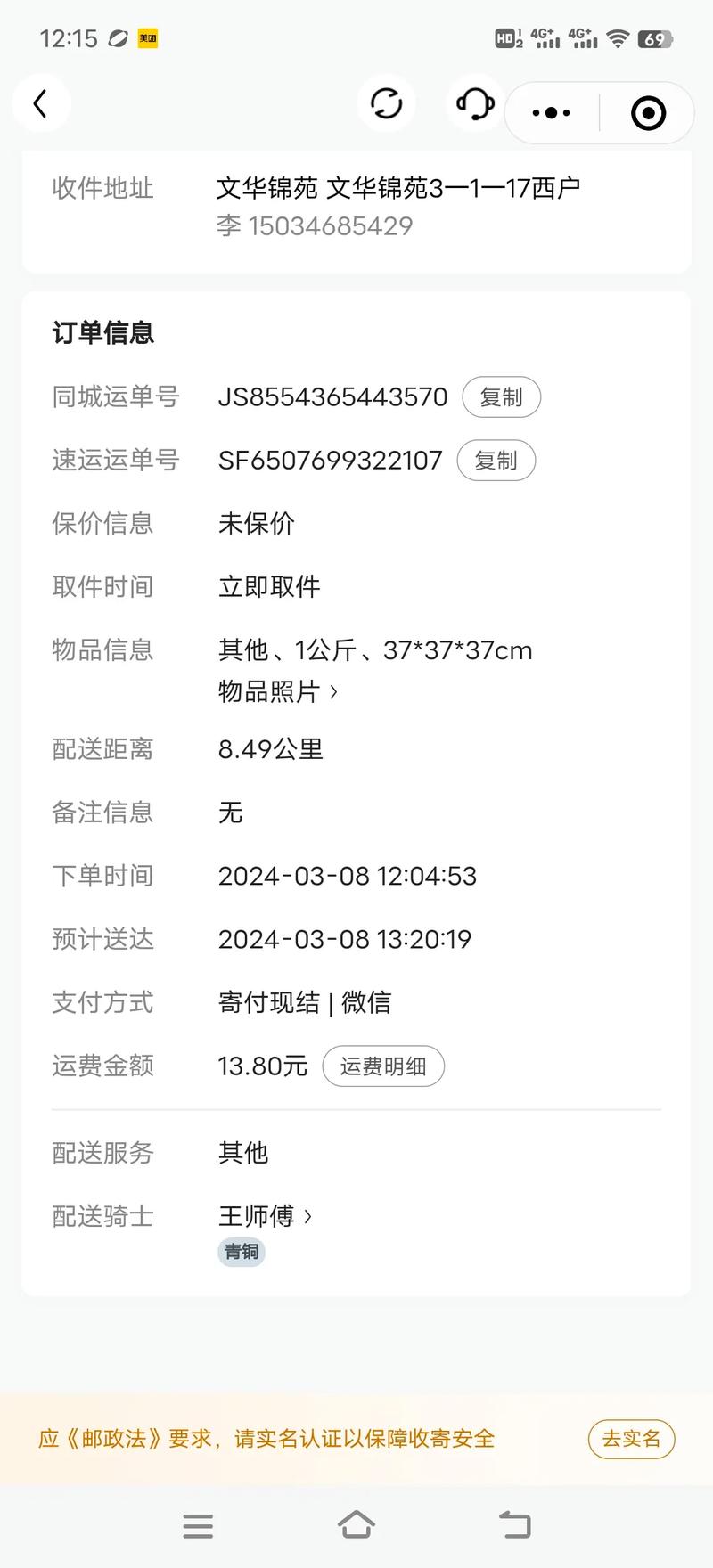This screenshot has width=713, height=1568.
Task: Copy the 速运运单号 SF6507699322107
Action: click(496, 461)
